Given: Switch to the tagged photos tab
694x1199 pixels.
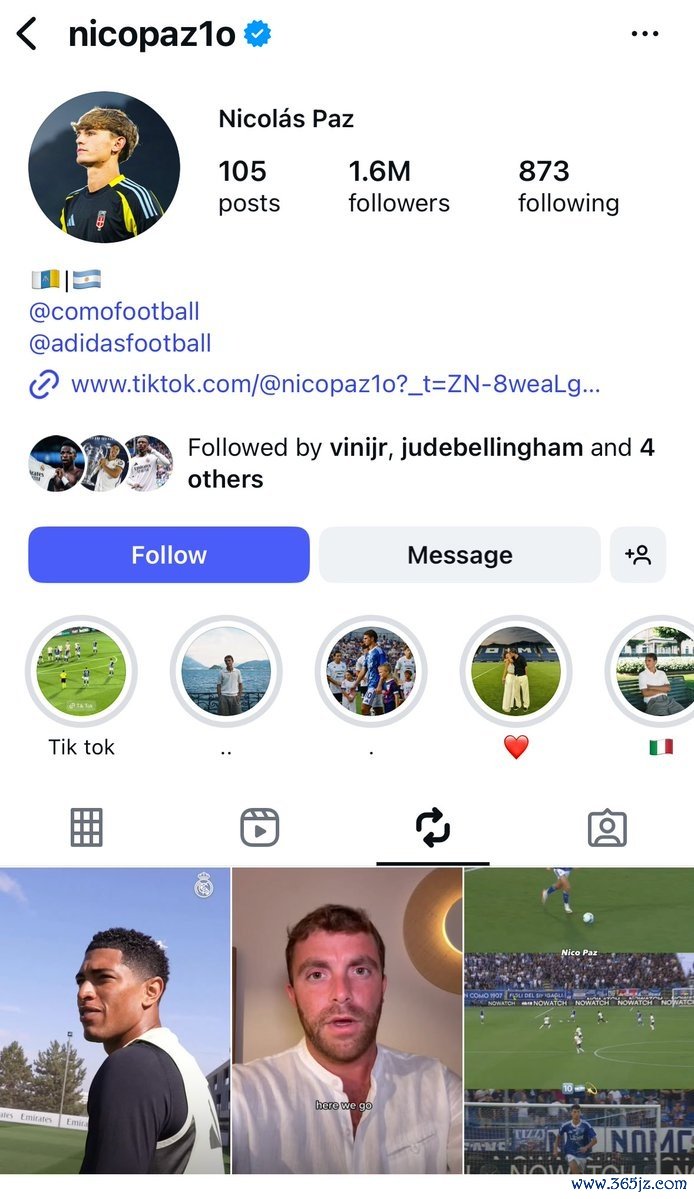Looking at the screenshot, I should pyautogui.click(x=607, y=828).
